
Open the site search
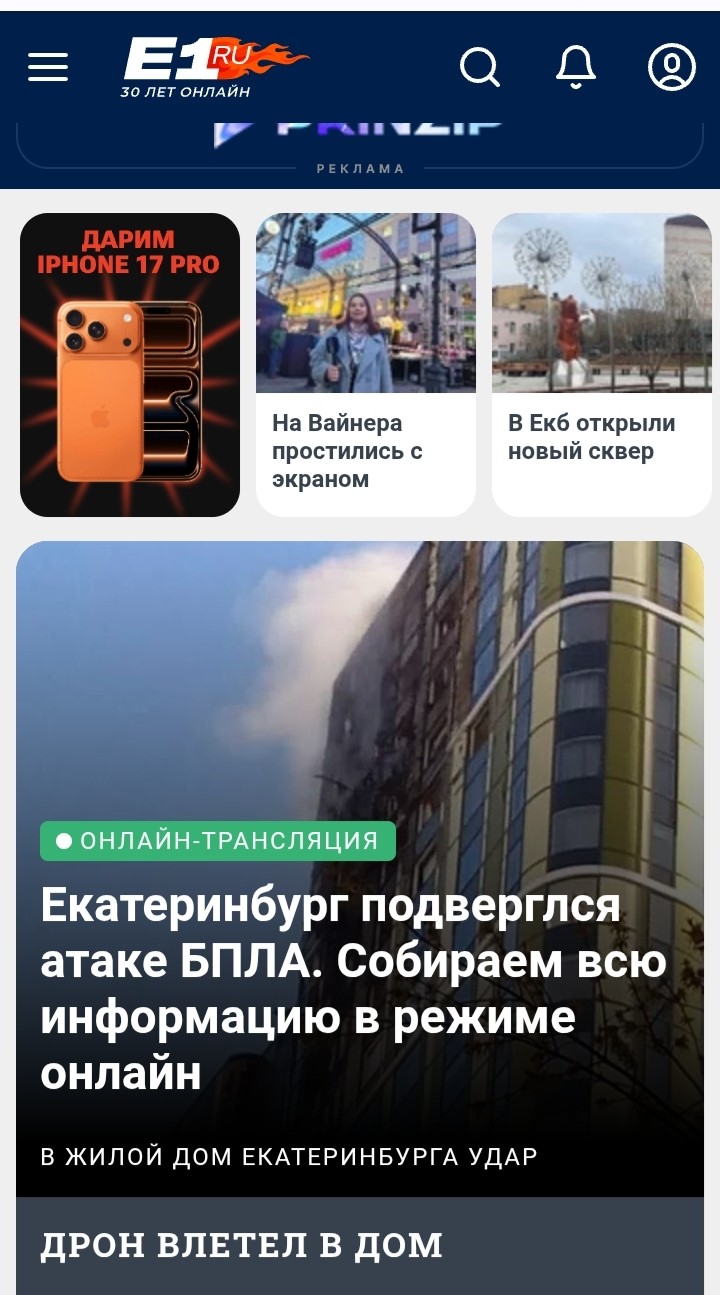click(x=479, y=67)
